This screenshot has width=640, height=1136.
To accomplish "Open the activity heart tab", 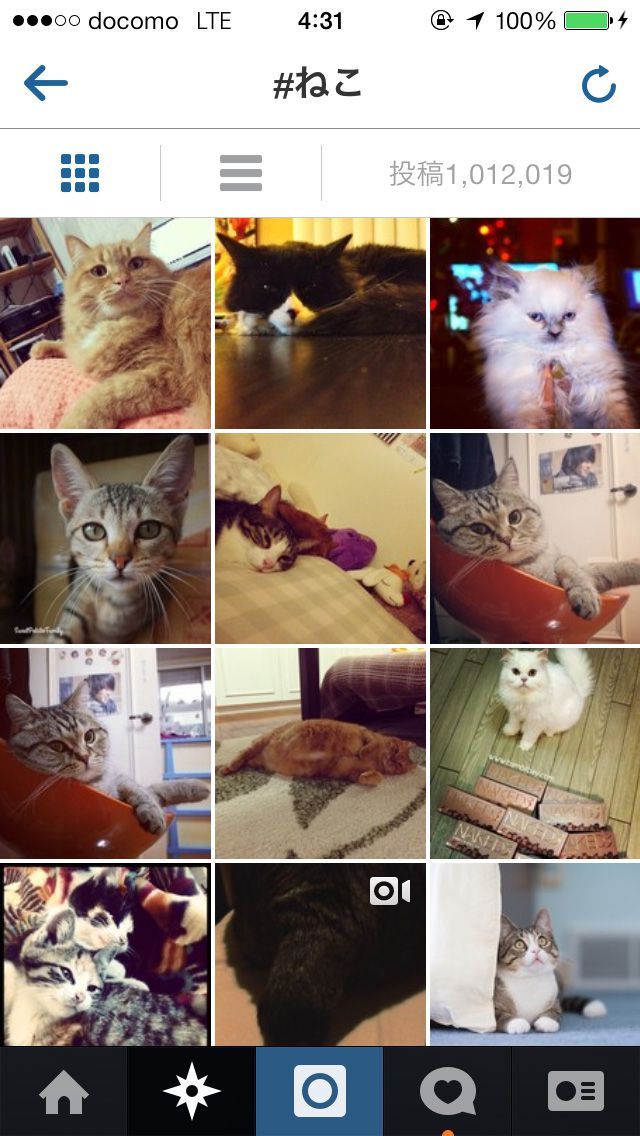I will coord(448,1092).
